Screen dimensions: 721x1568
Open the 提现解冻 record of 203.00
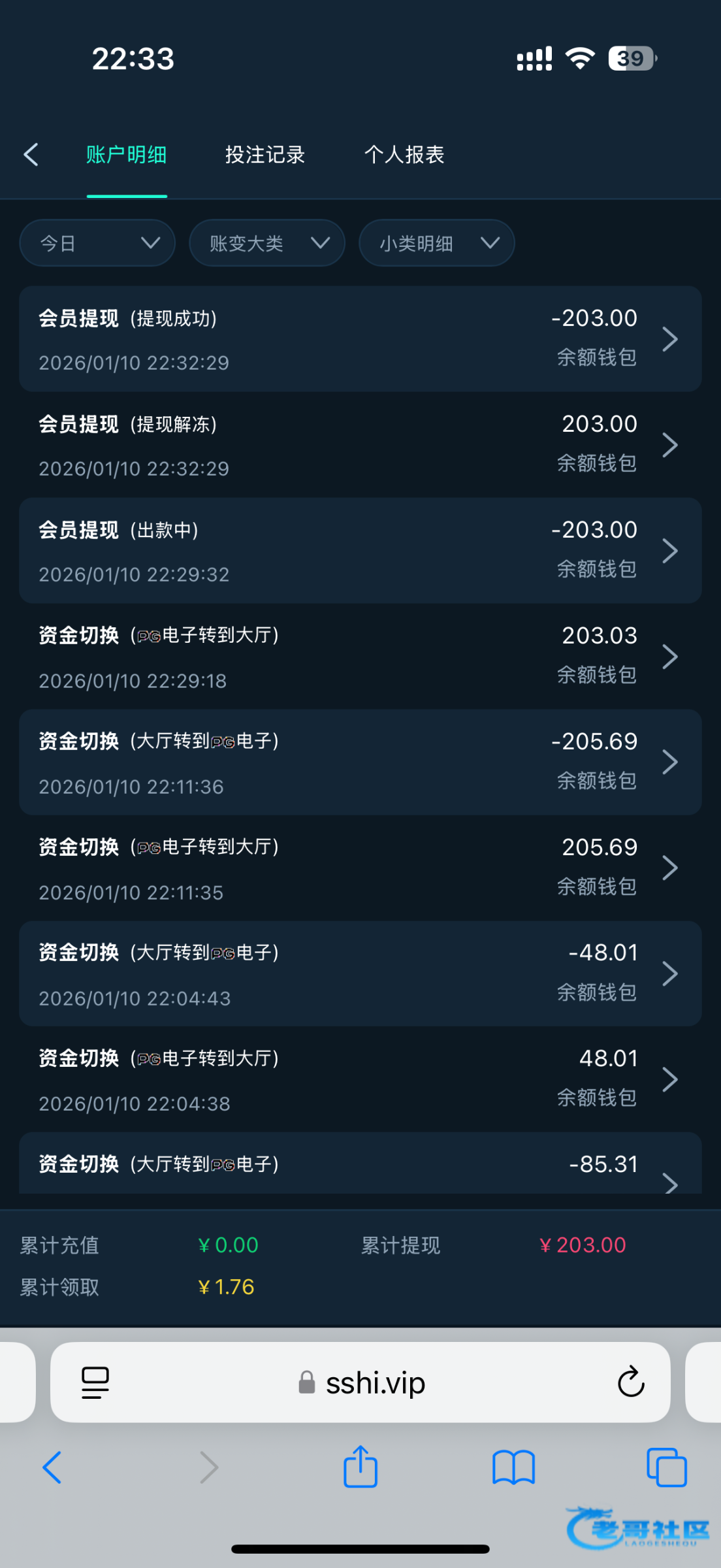tap(360, 445)
